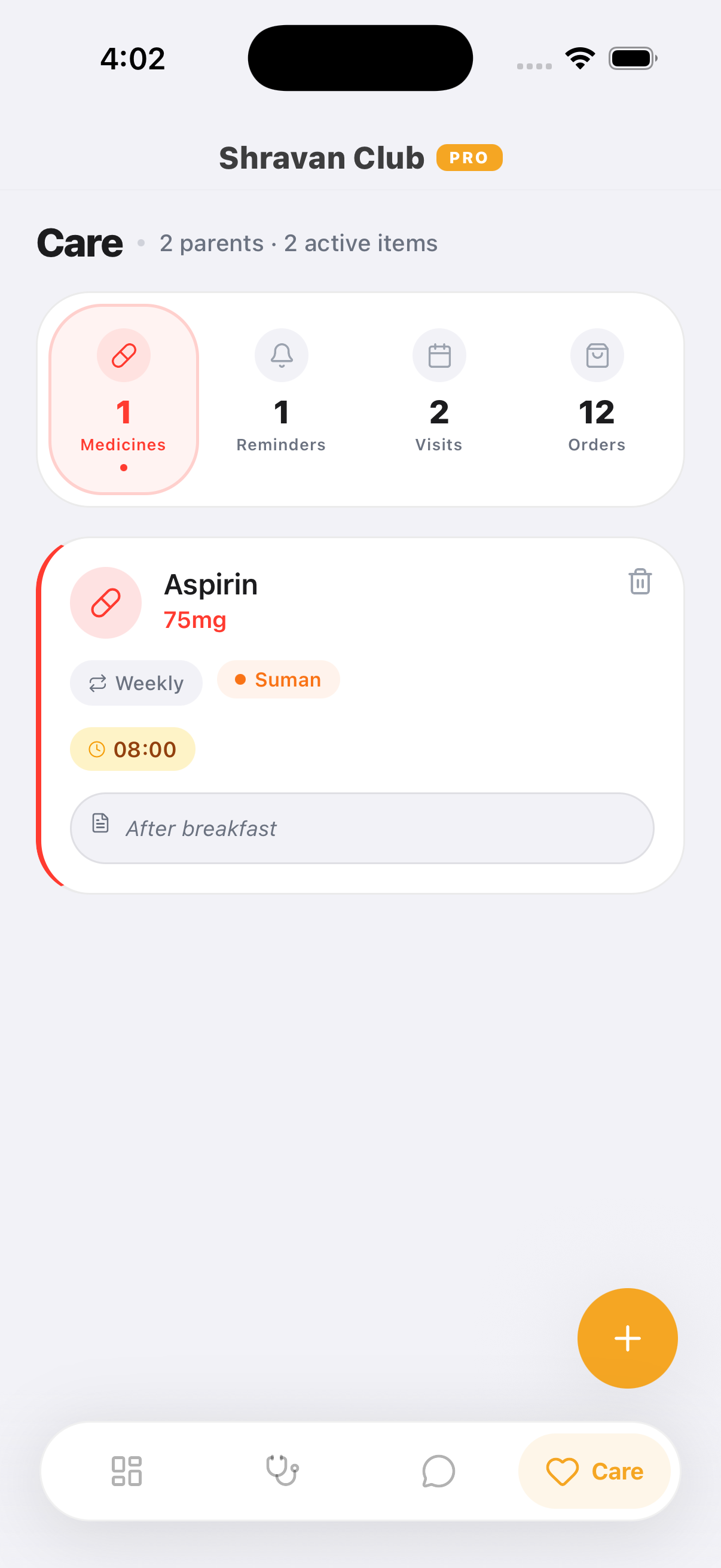Show the Visits category

click(x=439, y=399)
